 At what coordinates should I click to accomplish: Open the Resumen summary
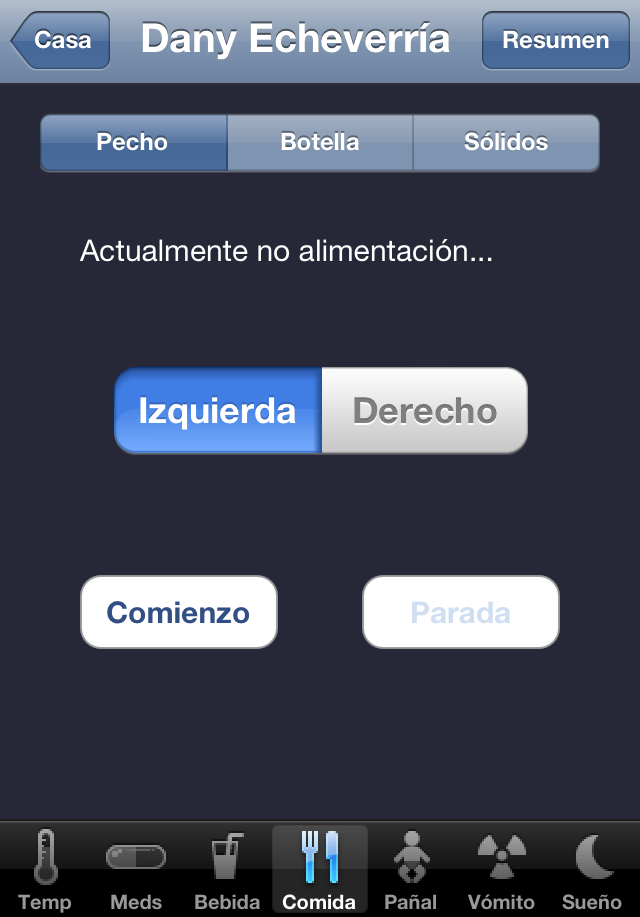coord(555,41)
